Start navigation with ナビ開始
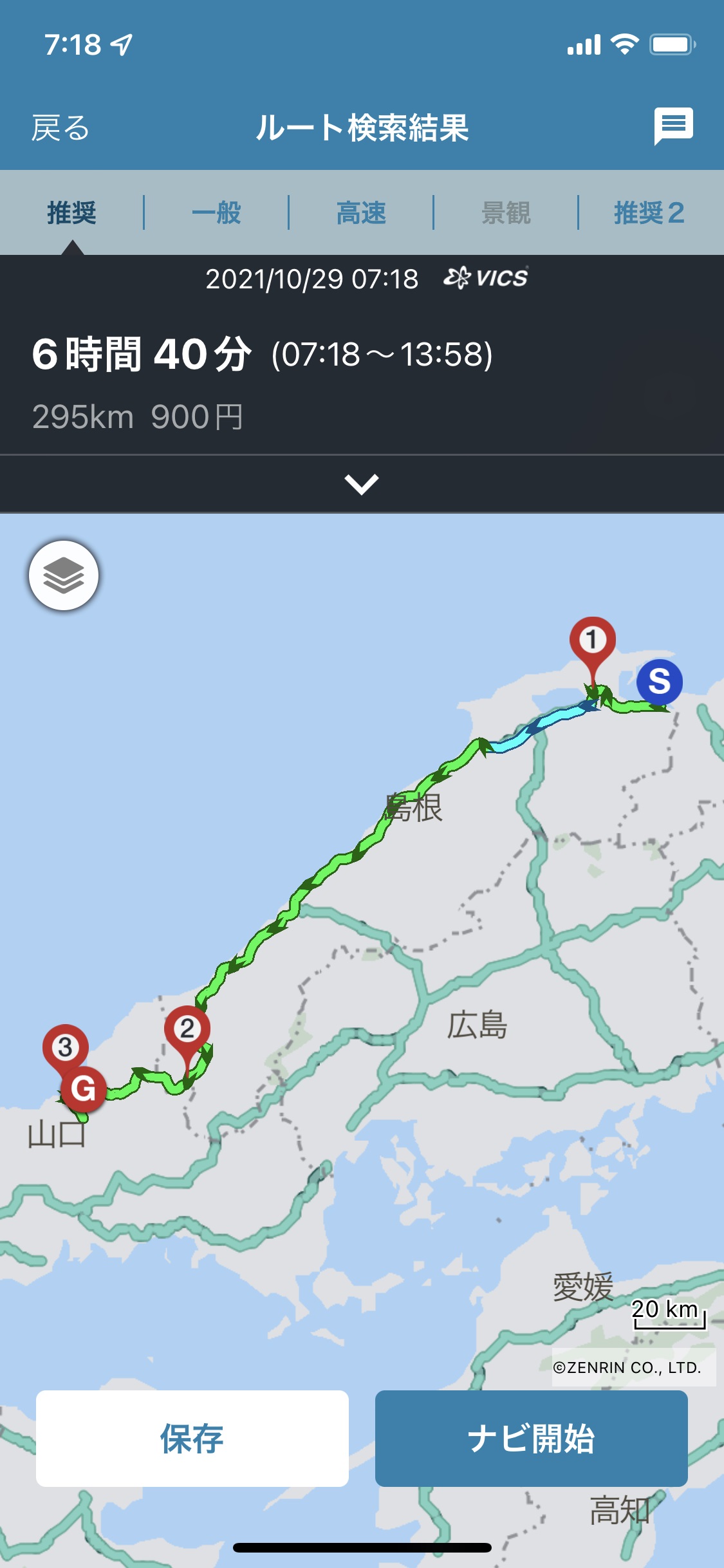The image size is (724, 1568). pyautogui.click(x=531, y=1438)
